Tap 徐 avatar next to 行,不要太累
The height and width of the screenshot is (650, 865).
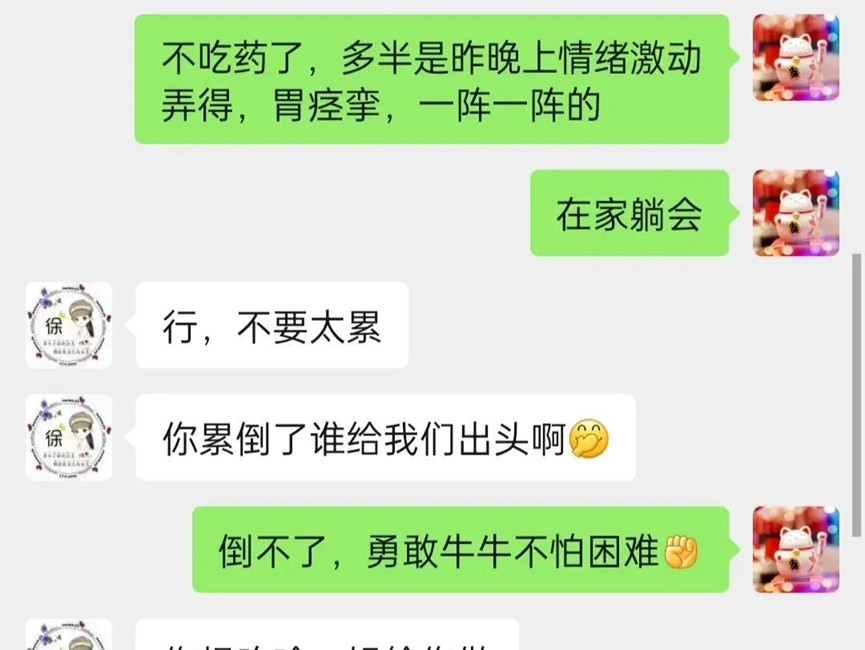pyautogui.click(x=68, y=325)
